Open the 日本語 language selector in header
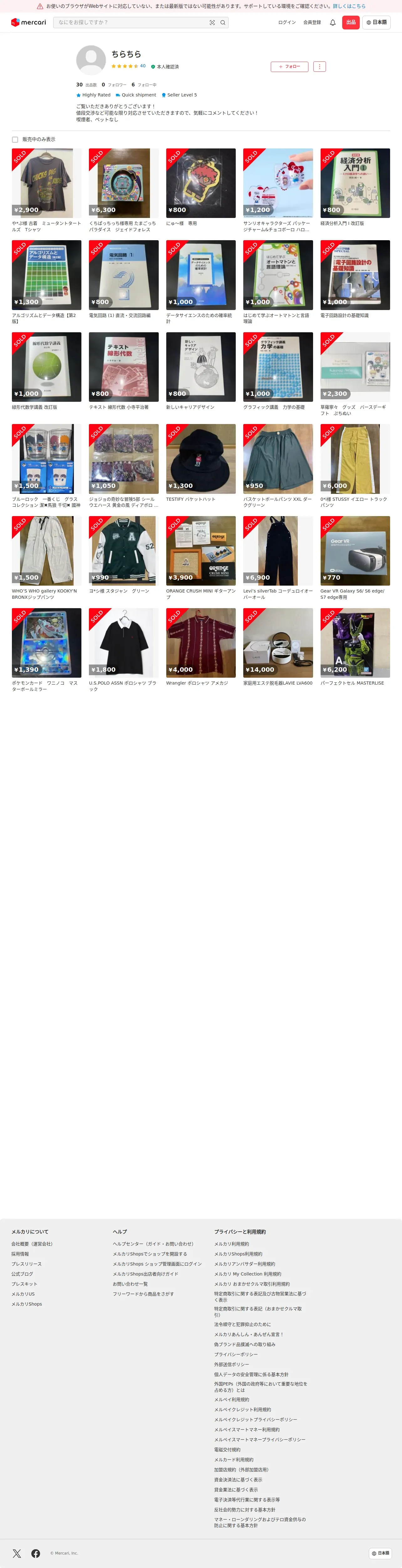Screen dimensions: 402x1568 376,23
